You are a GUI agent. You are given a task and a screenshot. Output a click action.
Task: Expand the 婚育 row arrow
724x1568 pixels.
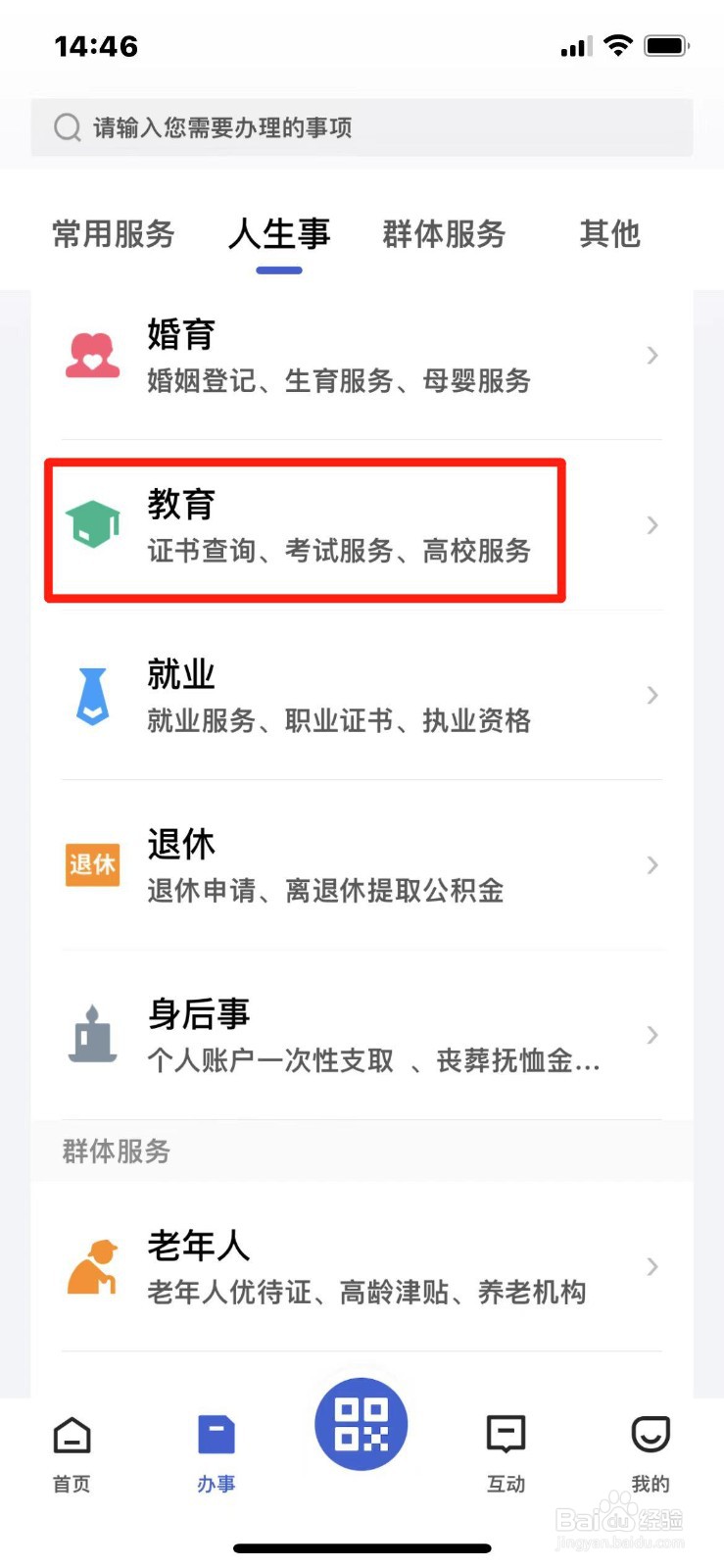(x=652, y=355)
